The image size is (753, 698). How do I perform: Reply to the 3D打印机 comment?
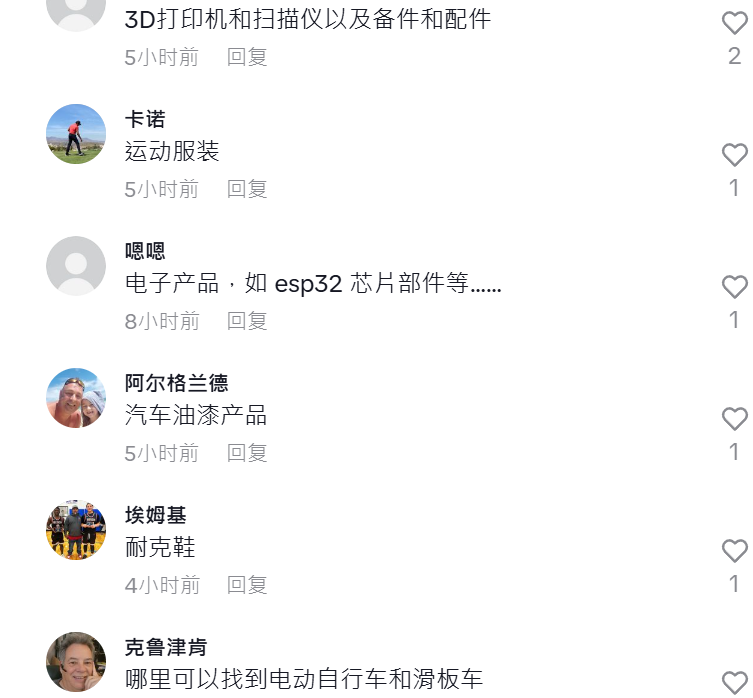point(247,57)
